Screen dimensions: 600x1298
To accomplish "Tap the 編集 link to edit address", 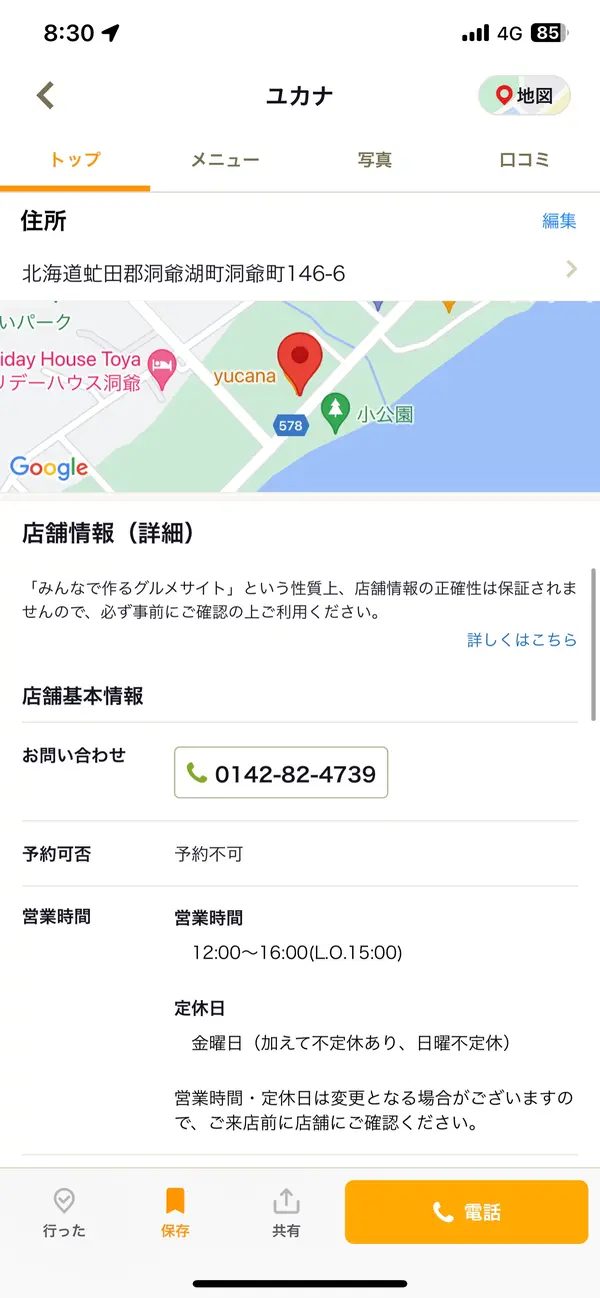I will 559,221.
